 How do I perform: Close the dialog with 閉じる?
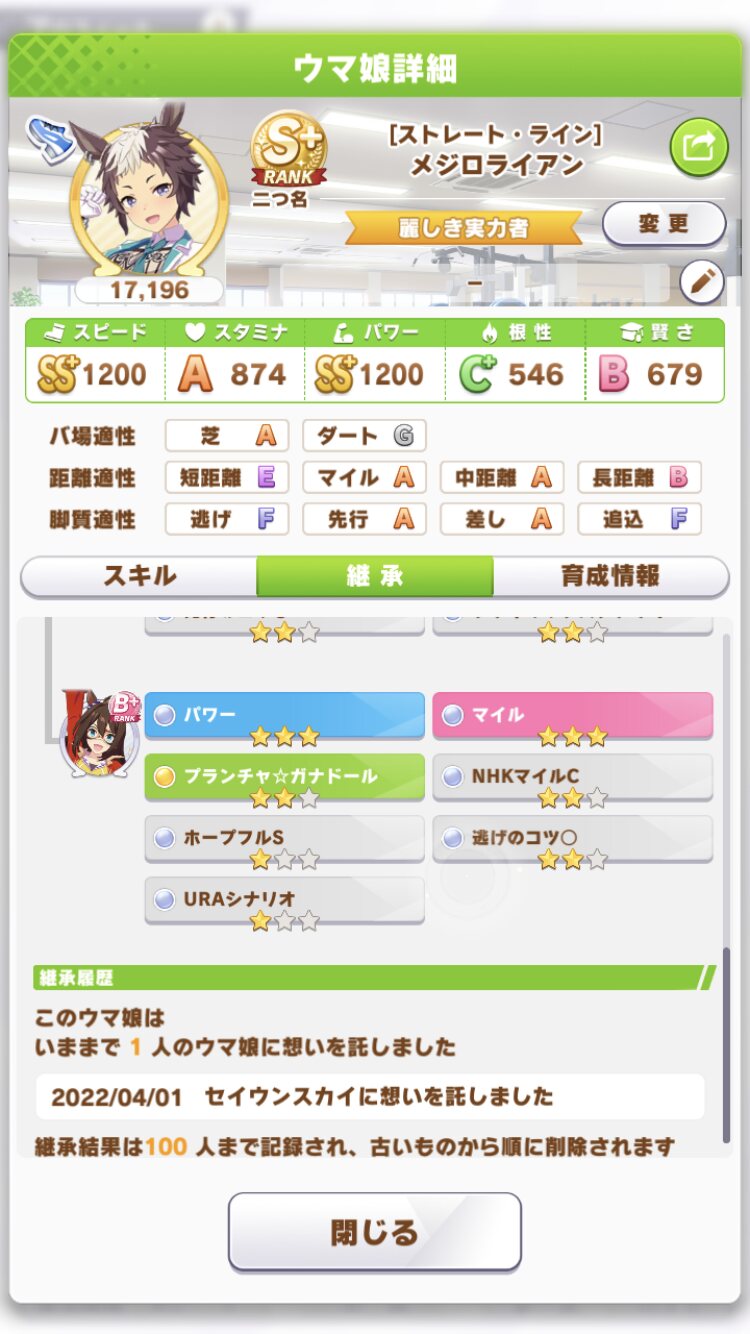(375, 1231)
